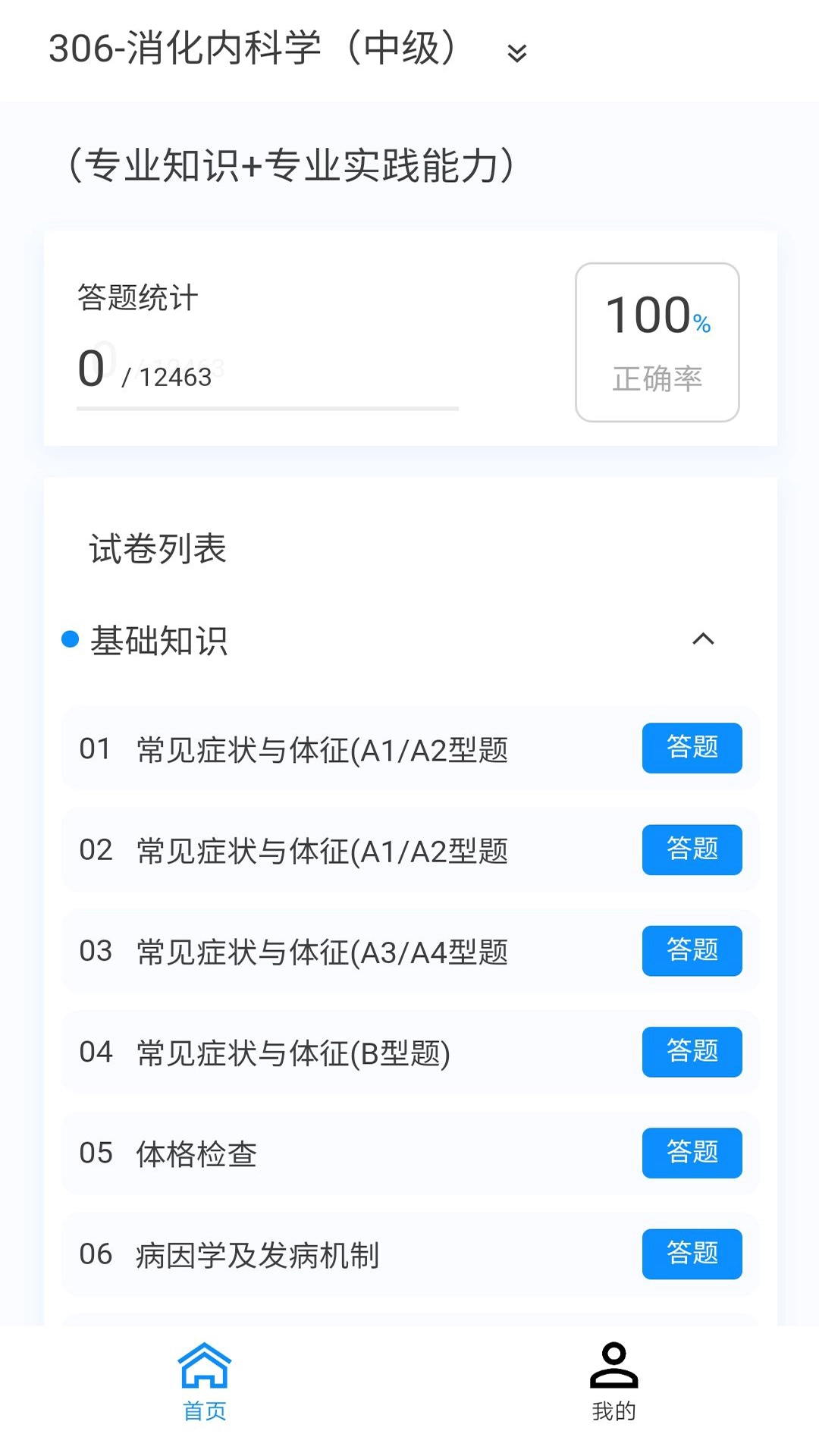Screen dimensions: 819x1456
Task: Tap the 首页 home icon
Action: (x=205, y=1365)
